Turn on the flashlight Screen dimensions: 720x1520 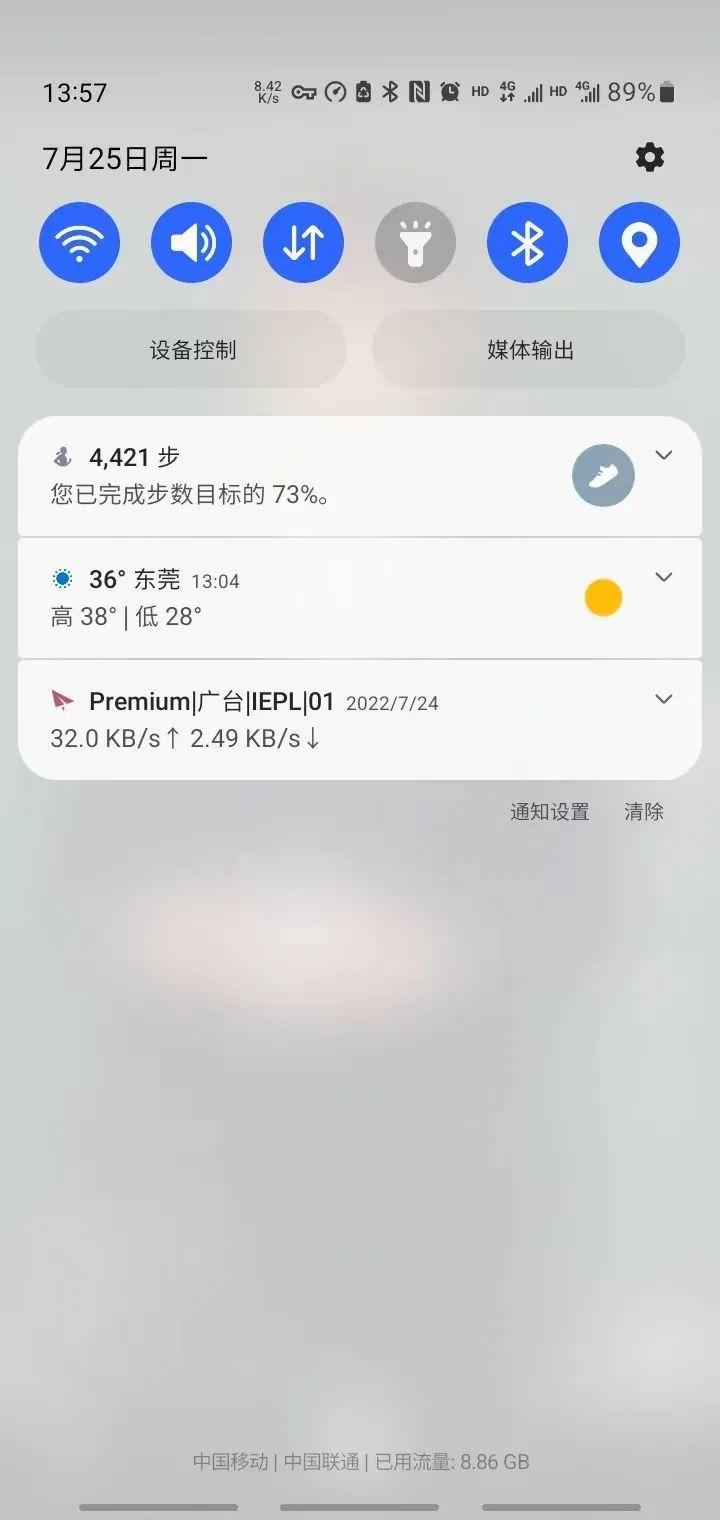[415, 243]
